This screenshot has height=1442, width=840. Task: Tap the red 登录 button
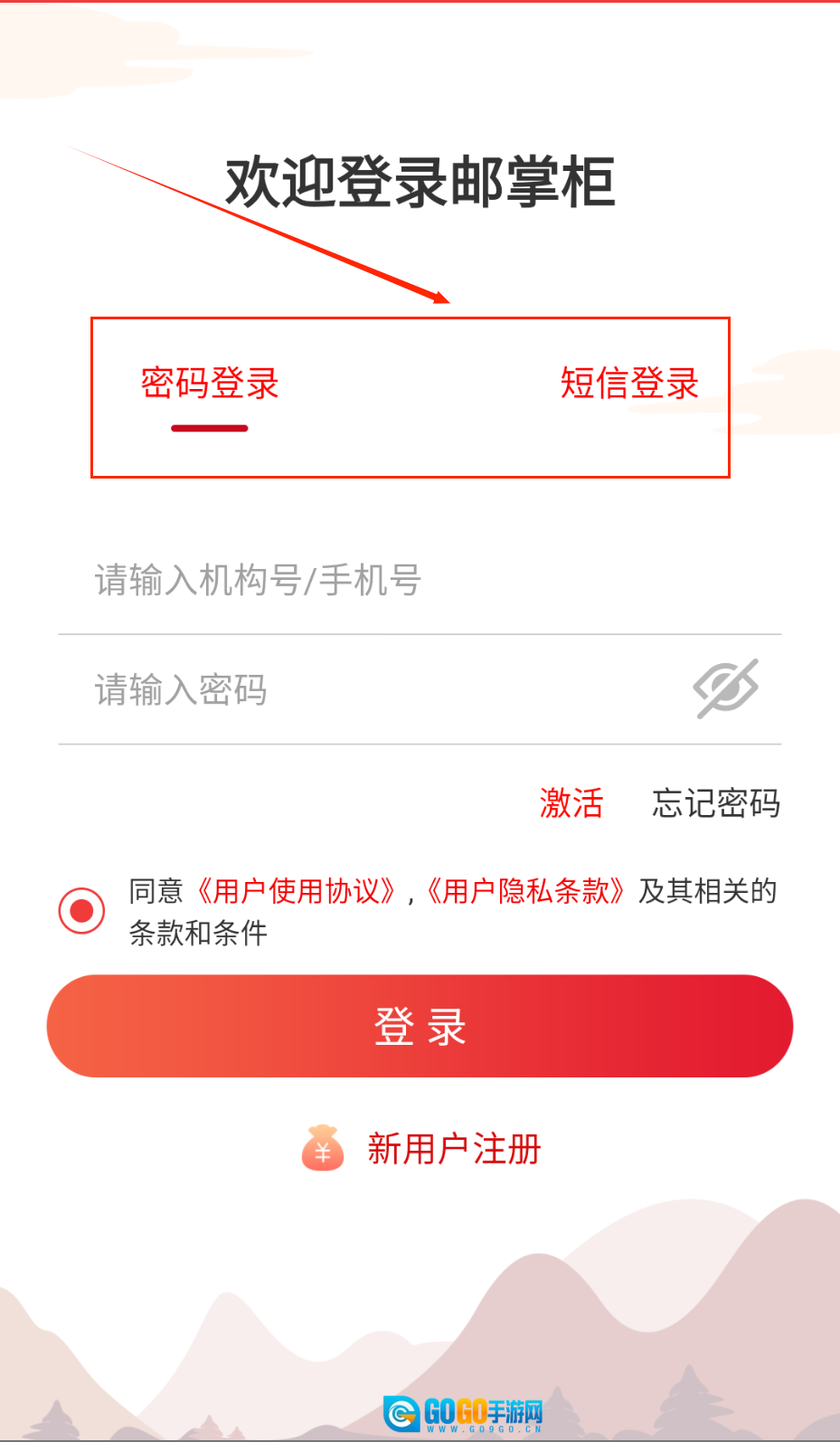pos(420,1026)
